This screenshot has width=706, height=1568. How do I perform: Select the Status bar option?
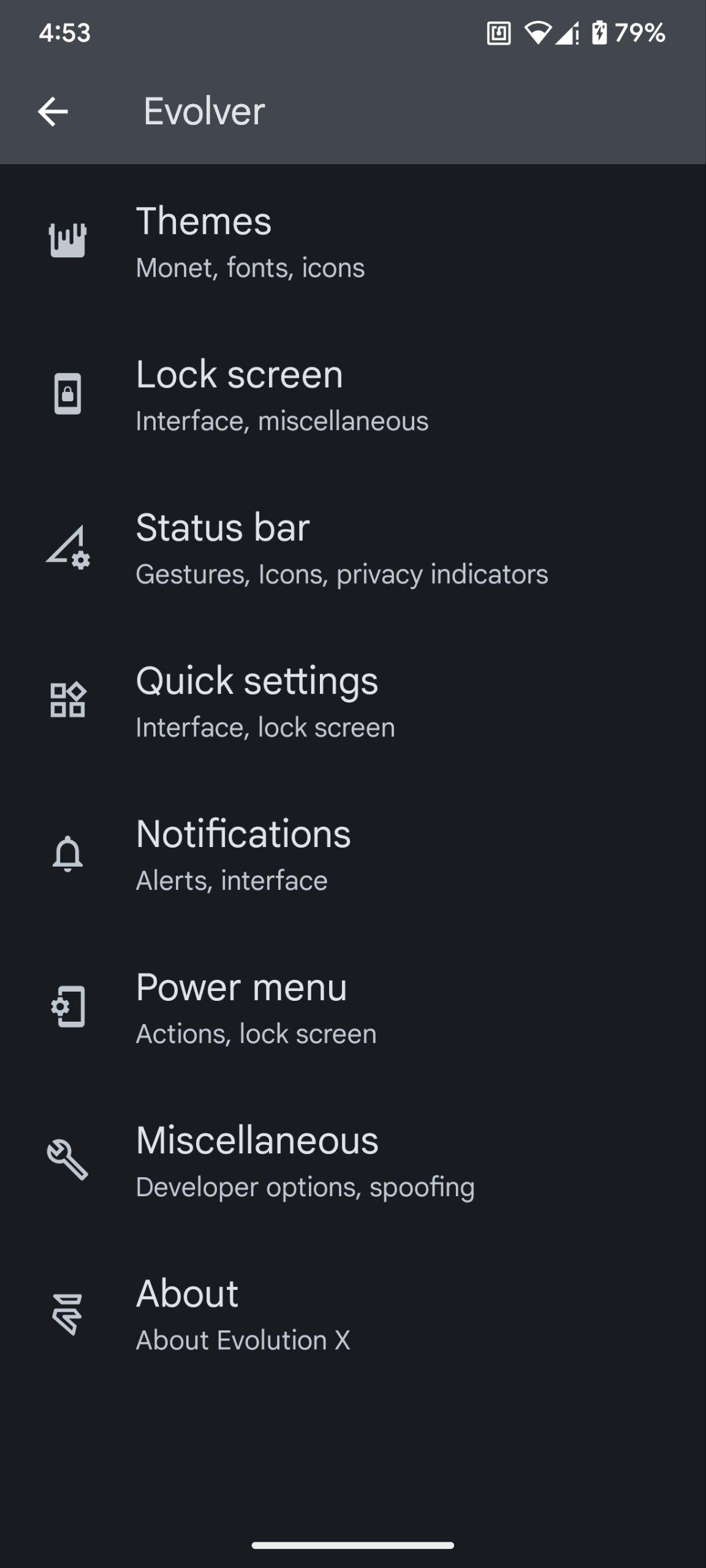coord(353,548)
